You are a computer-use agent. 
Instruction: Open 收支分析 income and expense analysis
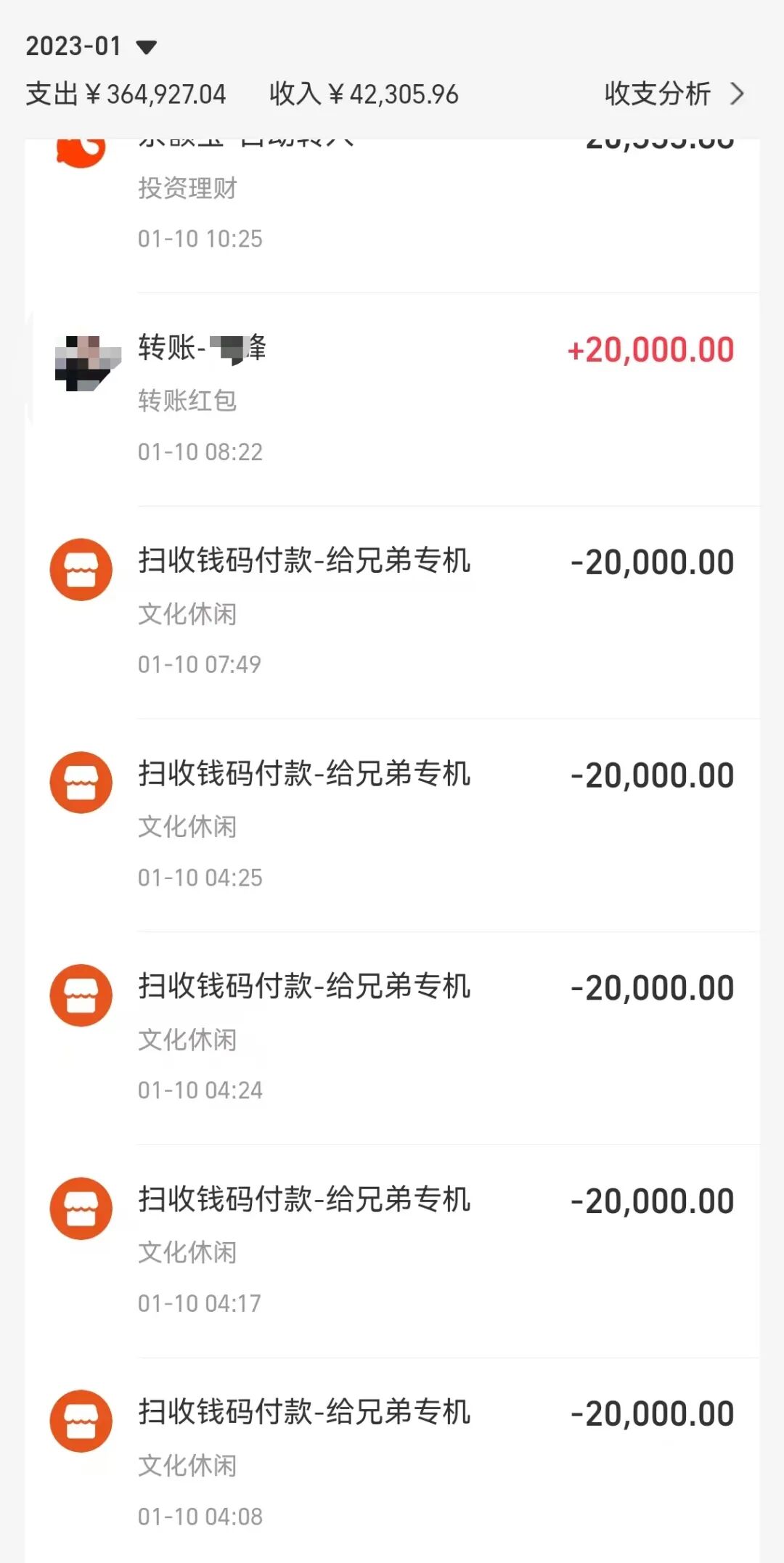coord(674,94)
